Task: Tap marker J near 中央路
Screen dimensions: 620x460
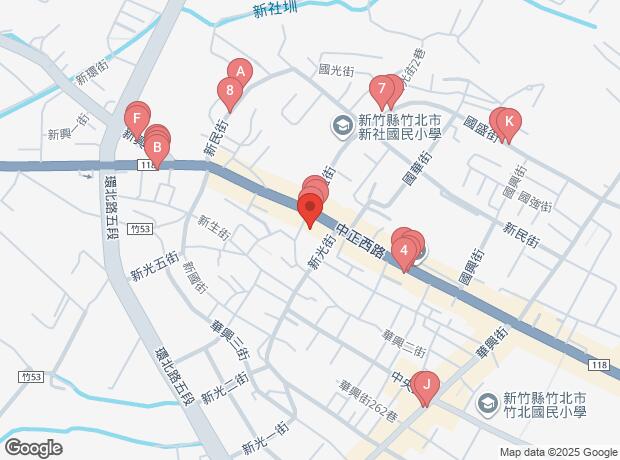Action: tap(426, 385)
